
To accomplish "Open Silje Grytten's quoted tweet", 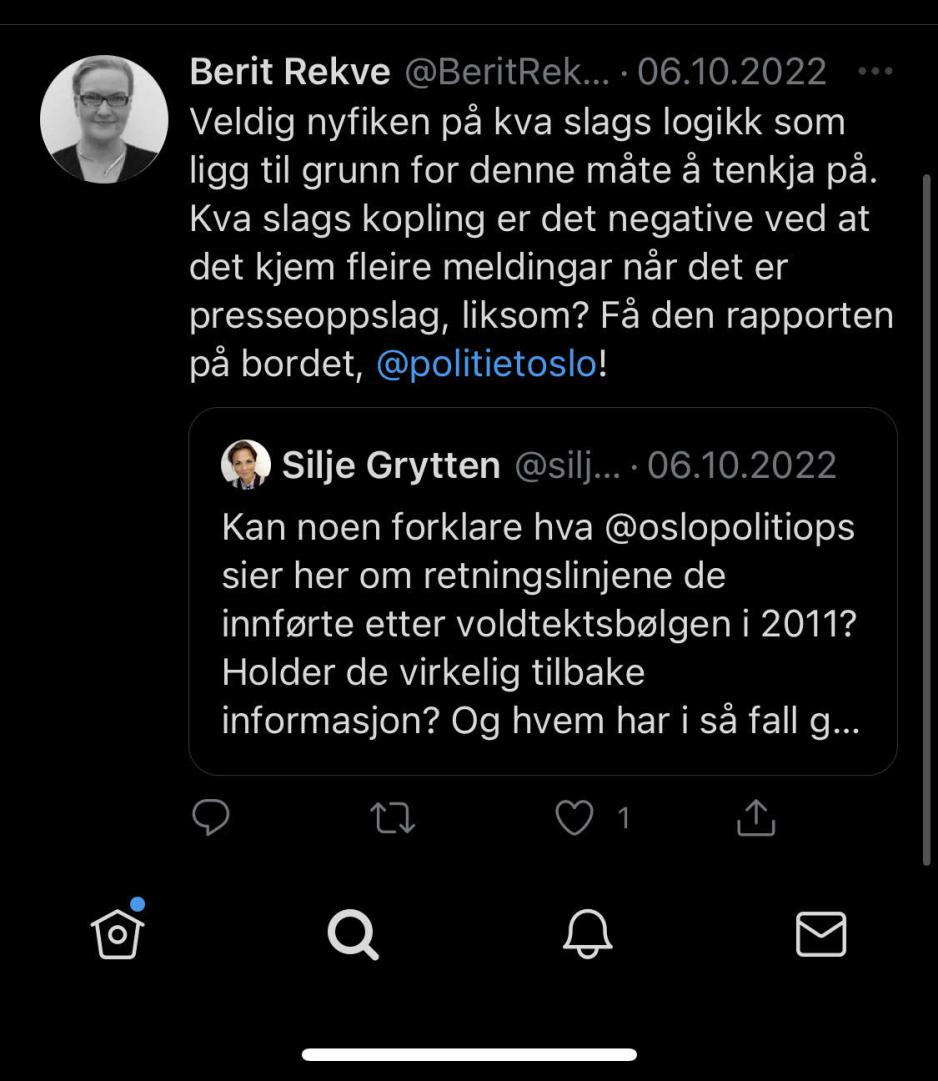I will pyautogui.click(x=544, y=590).
